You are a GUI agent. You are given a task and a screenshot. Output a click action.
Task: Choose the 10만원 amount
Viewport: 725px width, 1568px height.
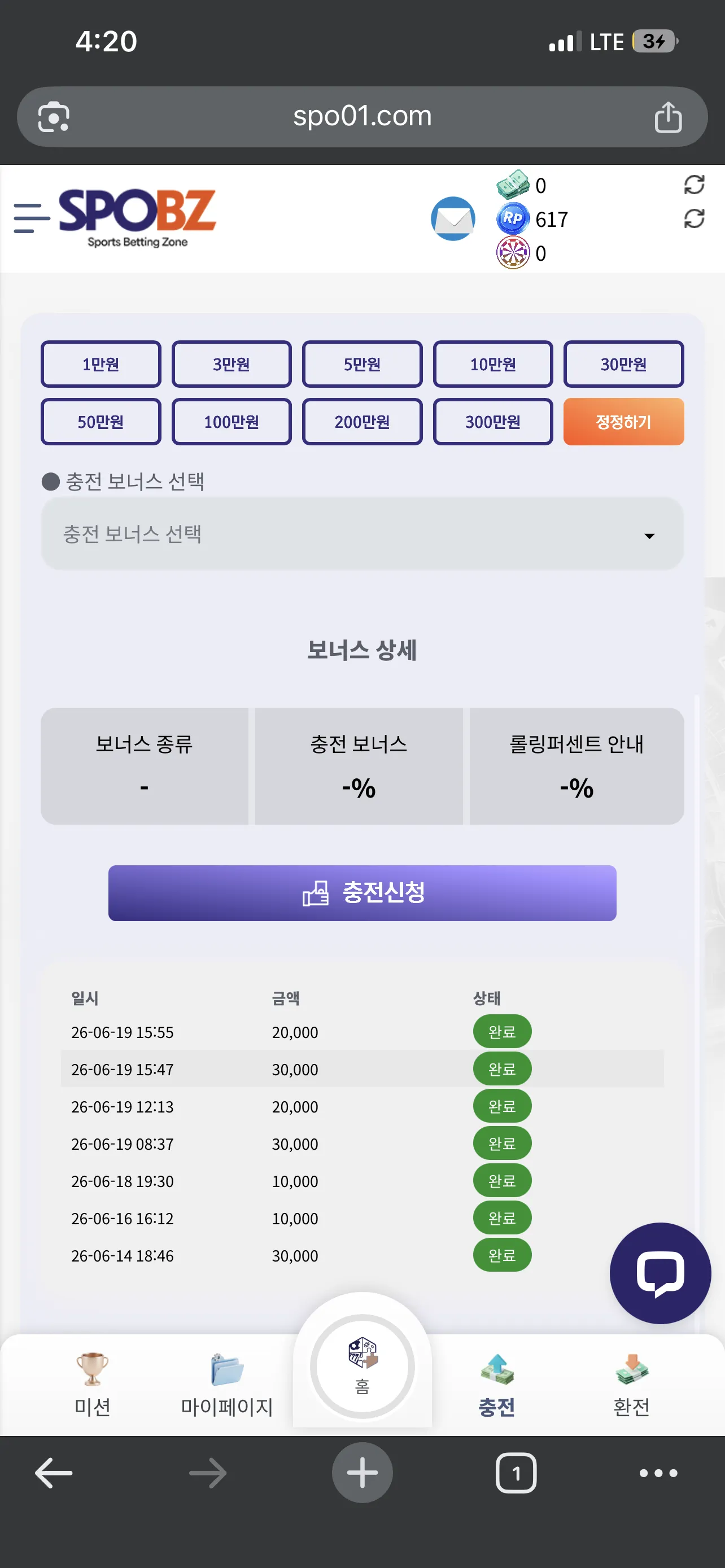pos(493,364)
